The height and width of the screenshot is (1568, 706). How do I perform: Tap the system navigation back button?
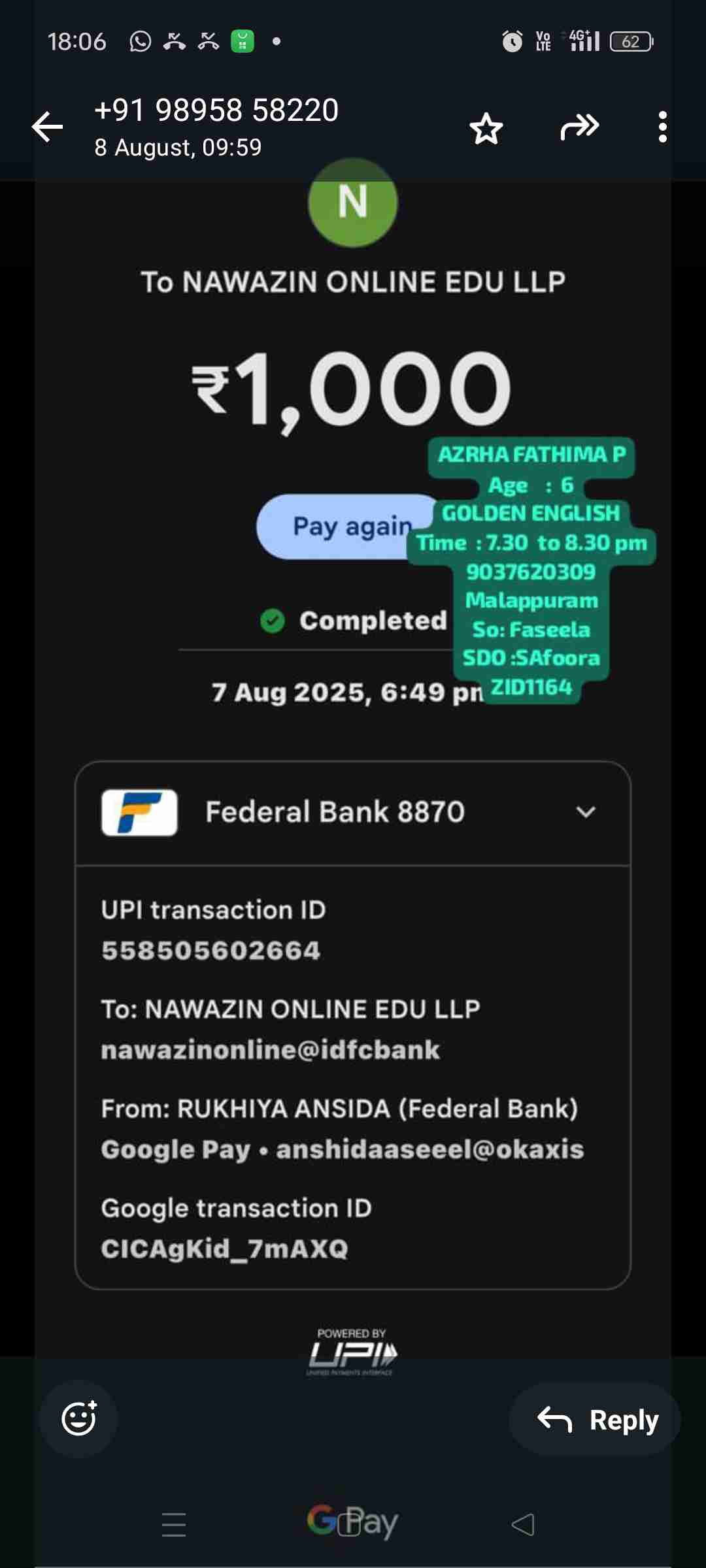pos(523,1524)
